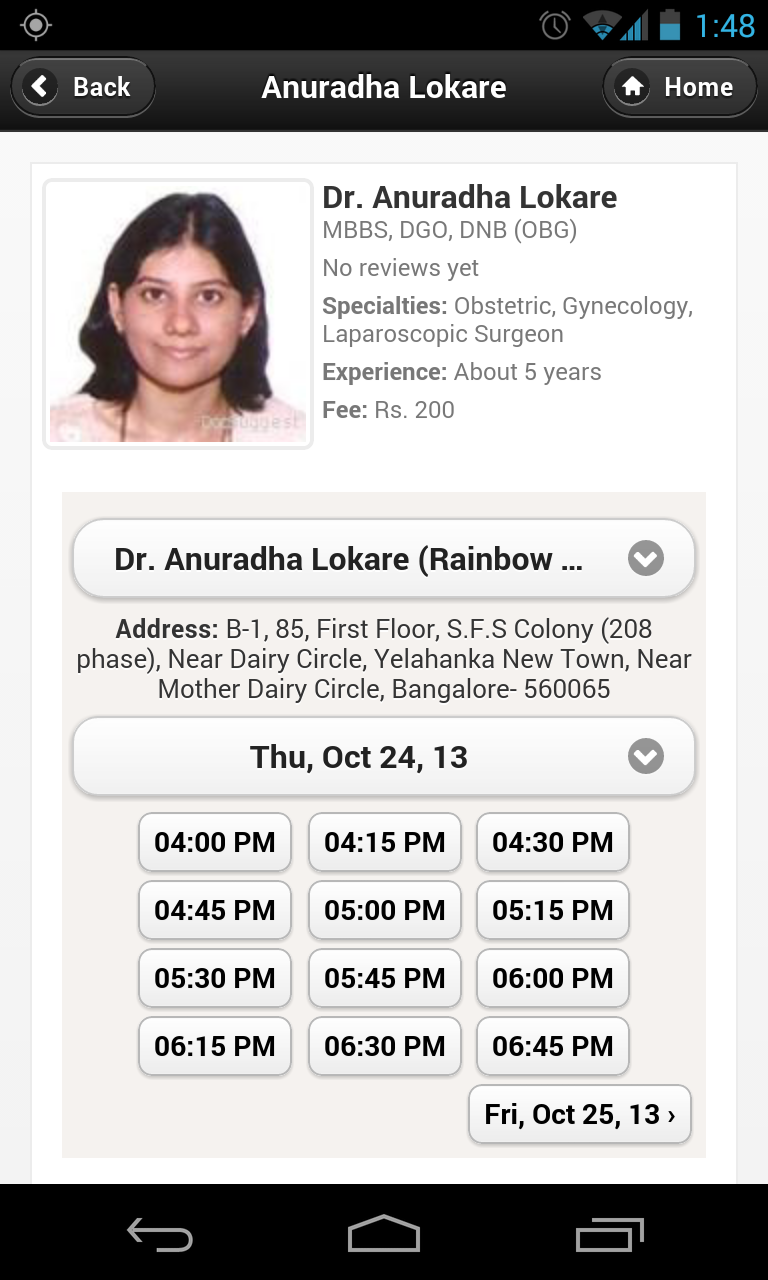Viewport: 768px width, 1280px height.
Task: Tap the system back navigation button
Action: tap(160, 1234)
